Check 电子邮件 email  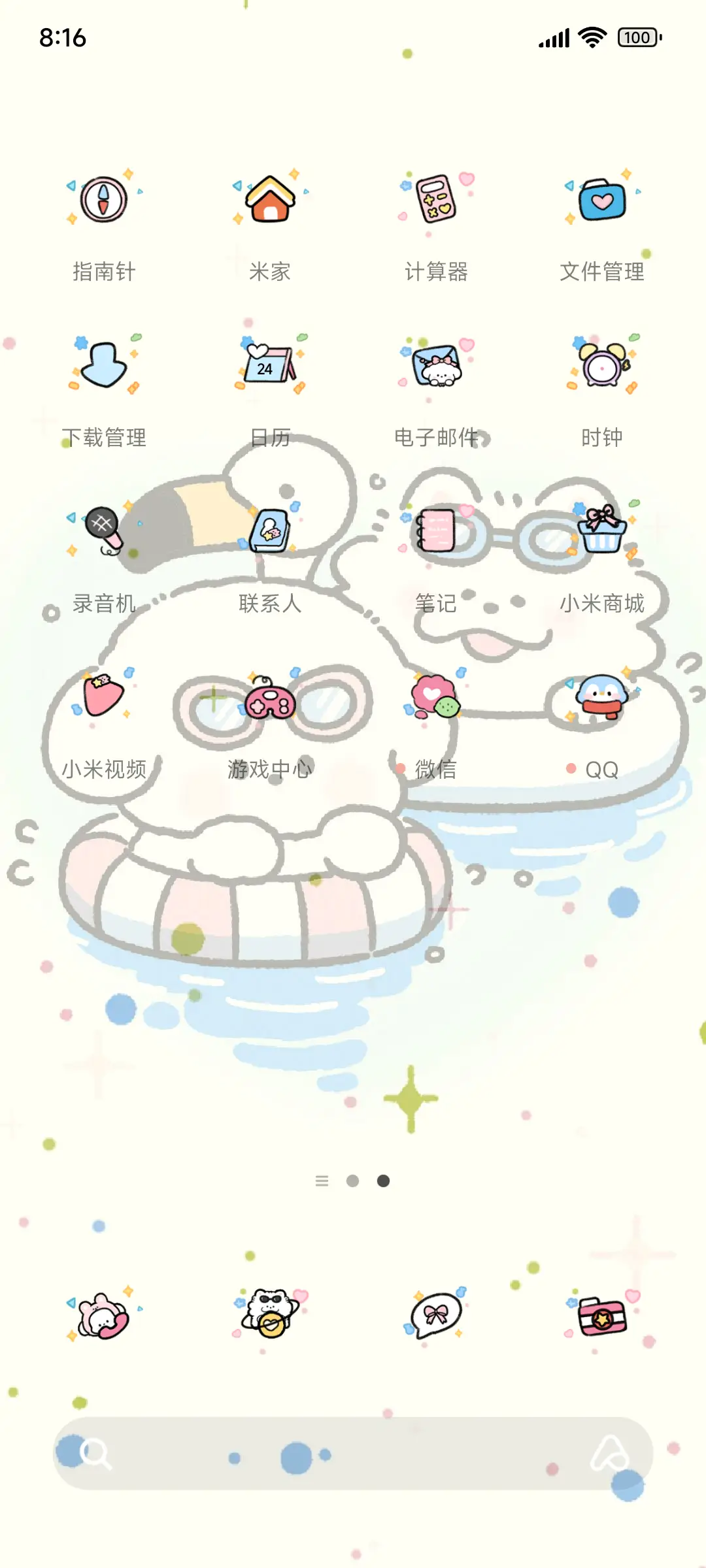[437, 366]
